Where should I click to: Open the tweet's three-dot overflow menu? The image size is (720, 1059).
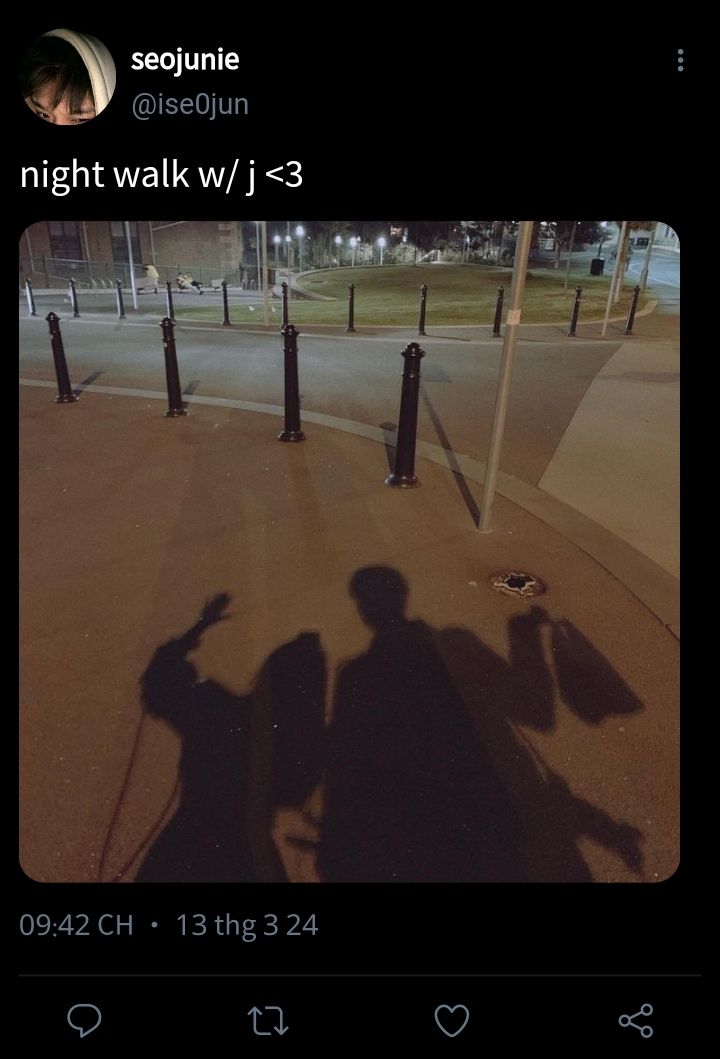680,60
